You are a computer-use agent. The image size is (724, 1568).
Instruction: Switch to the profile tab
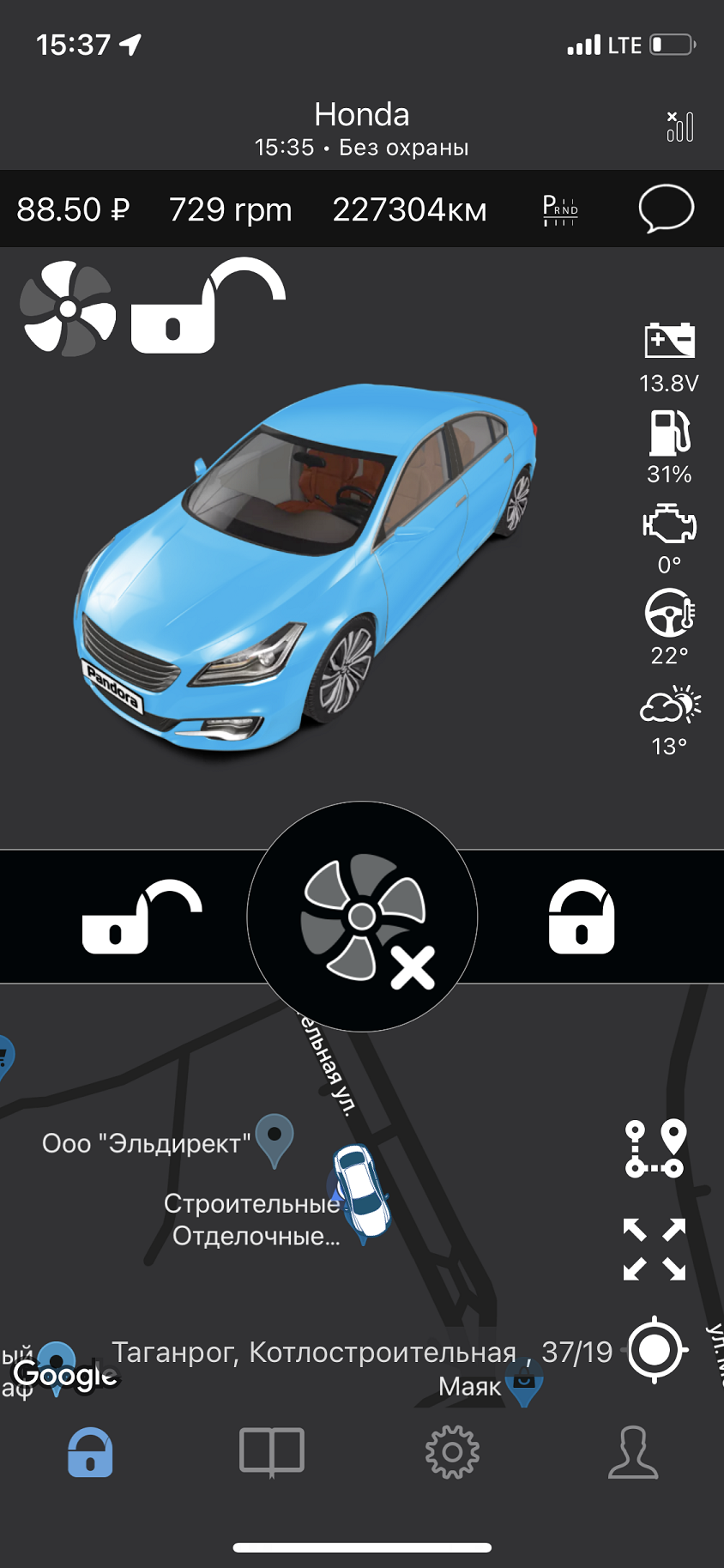633,1452
